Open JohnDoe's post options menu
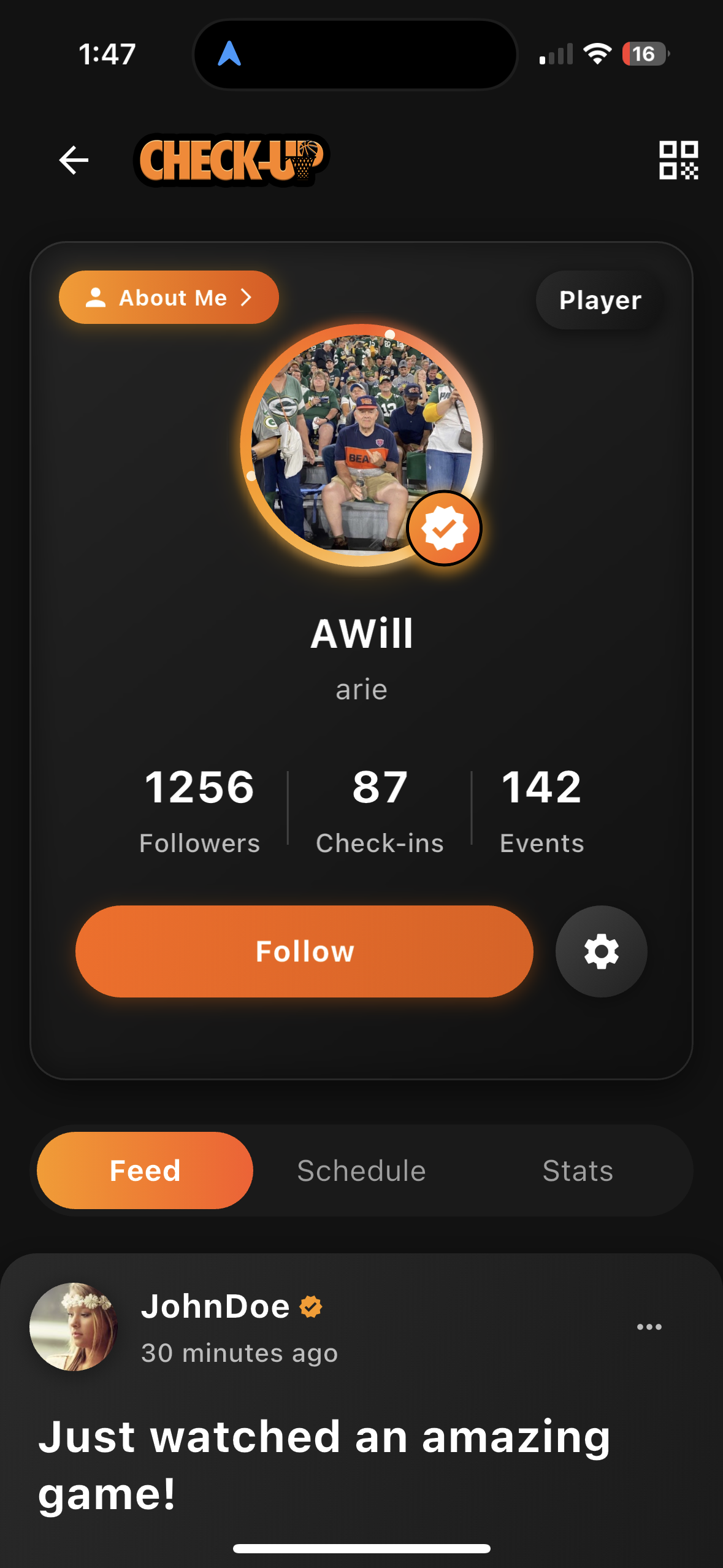Screen dimensions: 723x1568 coord(649,1326)
